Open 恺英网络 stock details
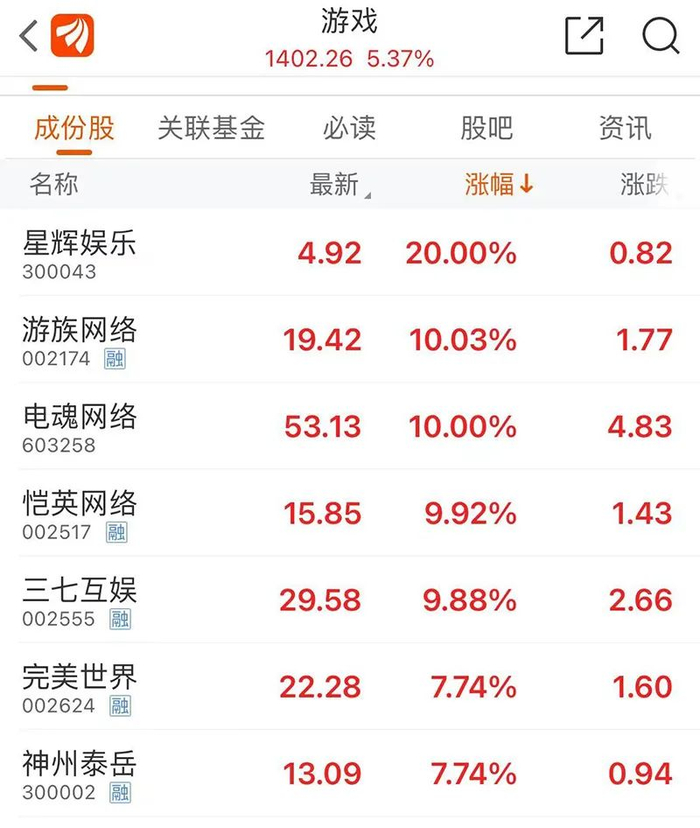The image size is (700, 828). [79, 513]
